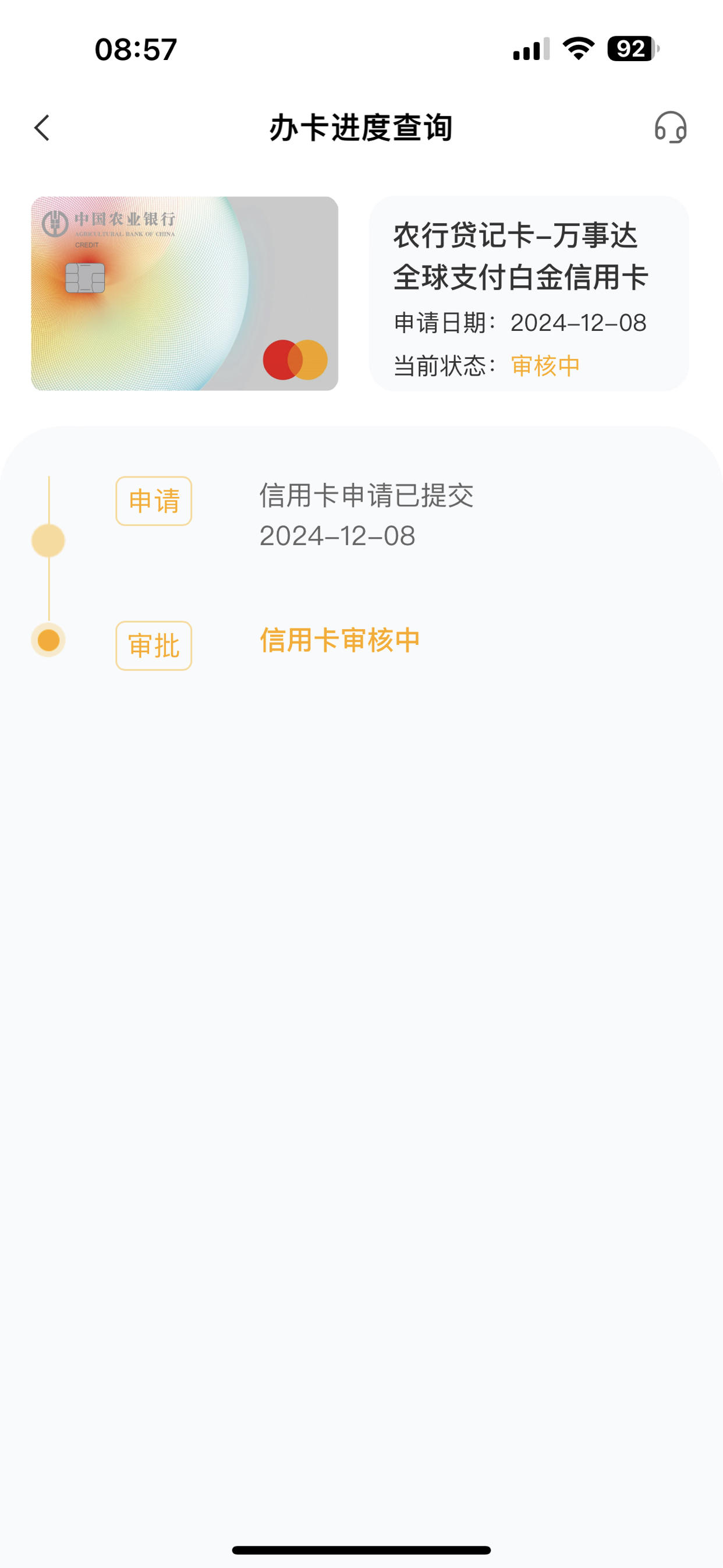
Task: Select the 审批 stage node
Action: tap(154, 645)
